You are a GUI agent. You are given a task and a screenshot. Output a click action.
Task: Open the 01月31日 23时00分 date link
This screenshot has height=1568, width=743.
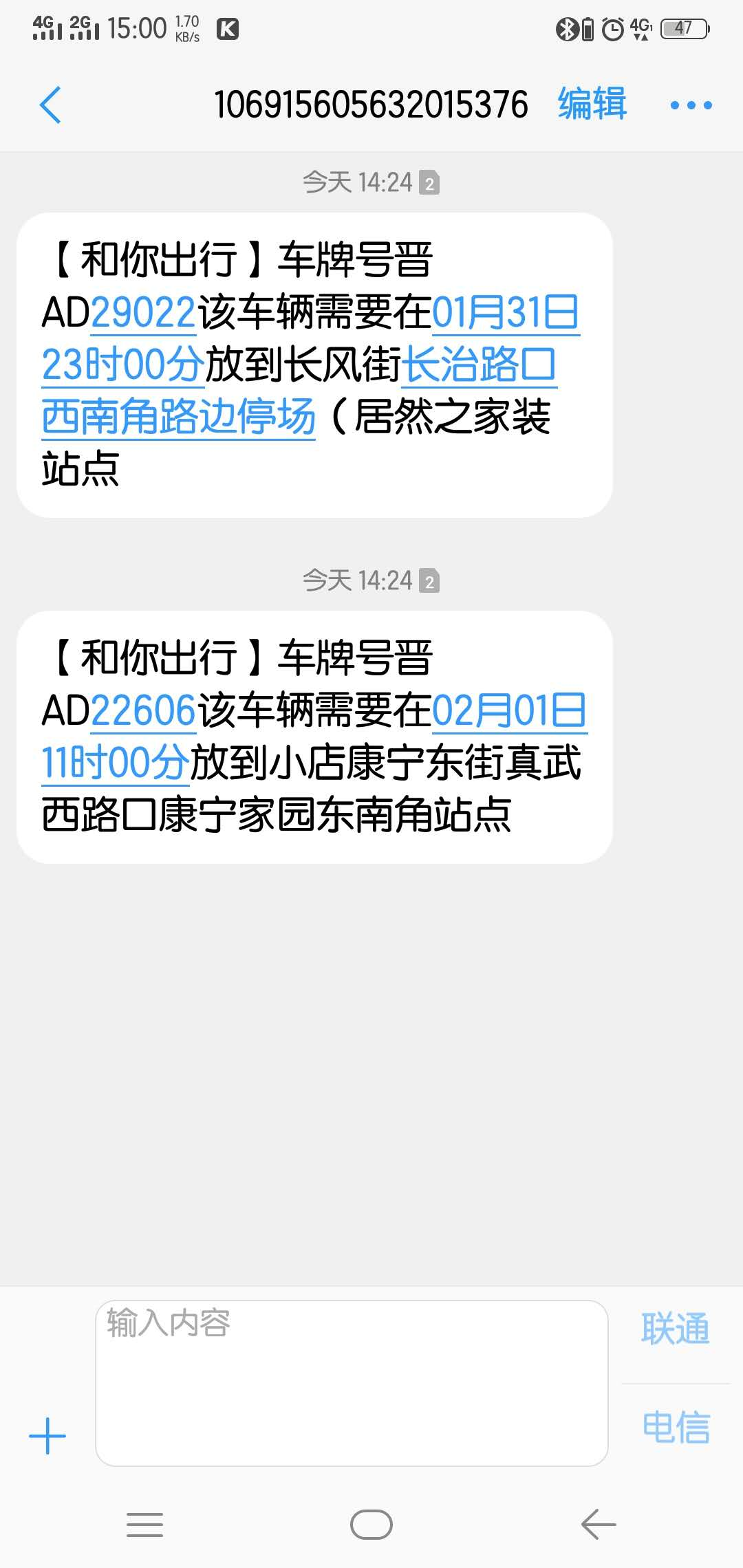click(505, 313)
